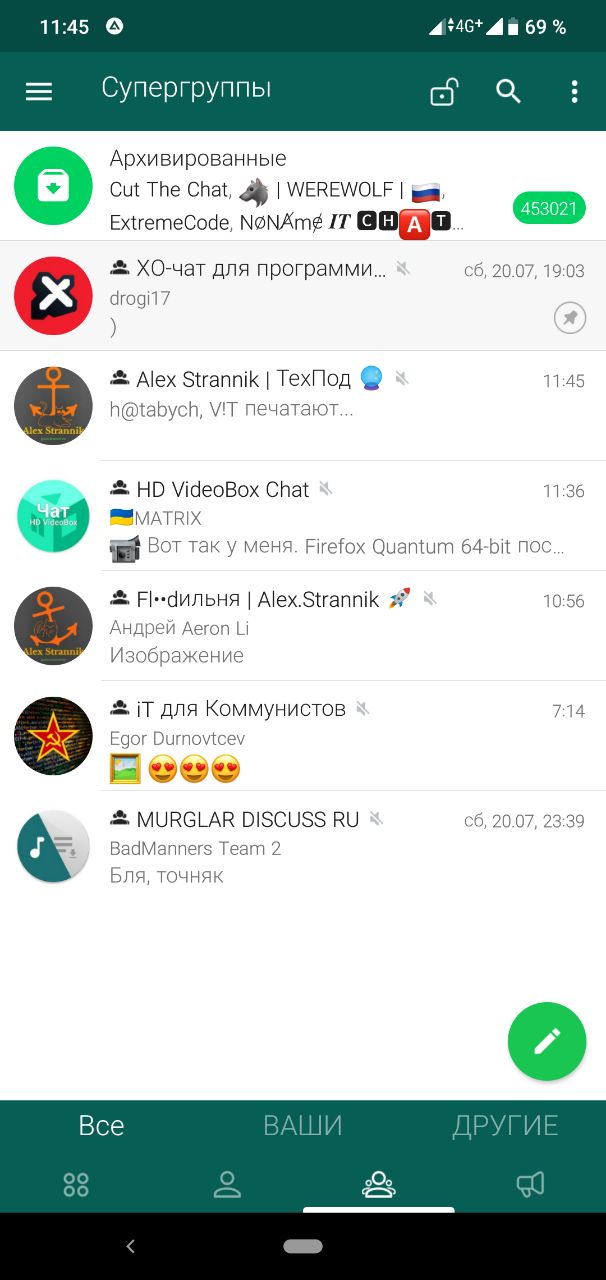Compose a new message with pencil button
This screenshot has width=606, height=1280.
pyautogui.click(x=546, y=1041)
